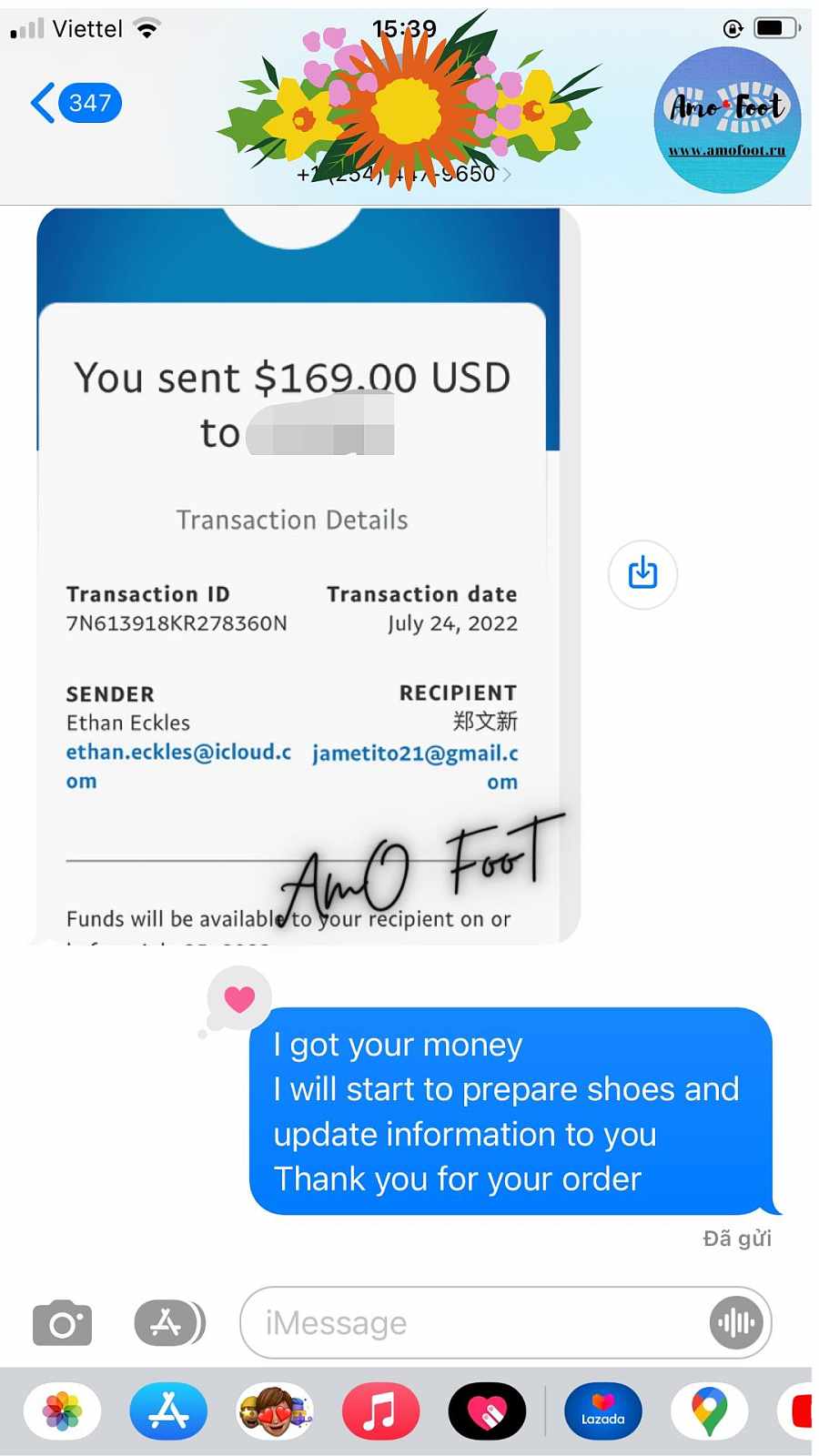This screenshot has width=819, height=1456.
Task: View the heart reaction on the sent message
Action: (239, 999)
